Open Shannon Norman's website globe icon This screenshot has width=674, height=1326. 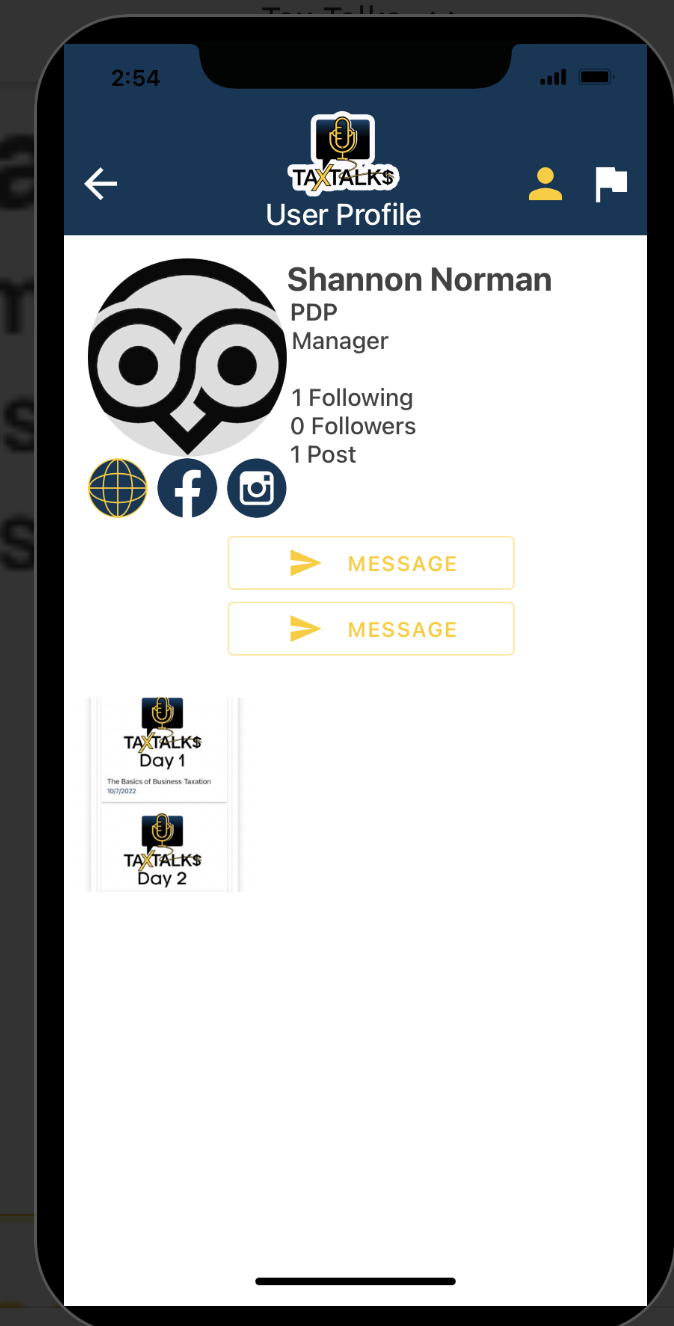click(118, 488)
